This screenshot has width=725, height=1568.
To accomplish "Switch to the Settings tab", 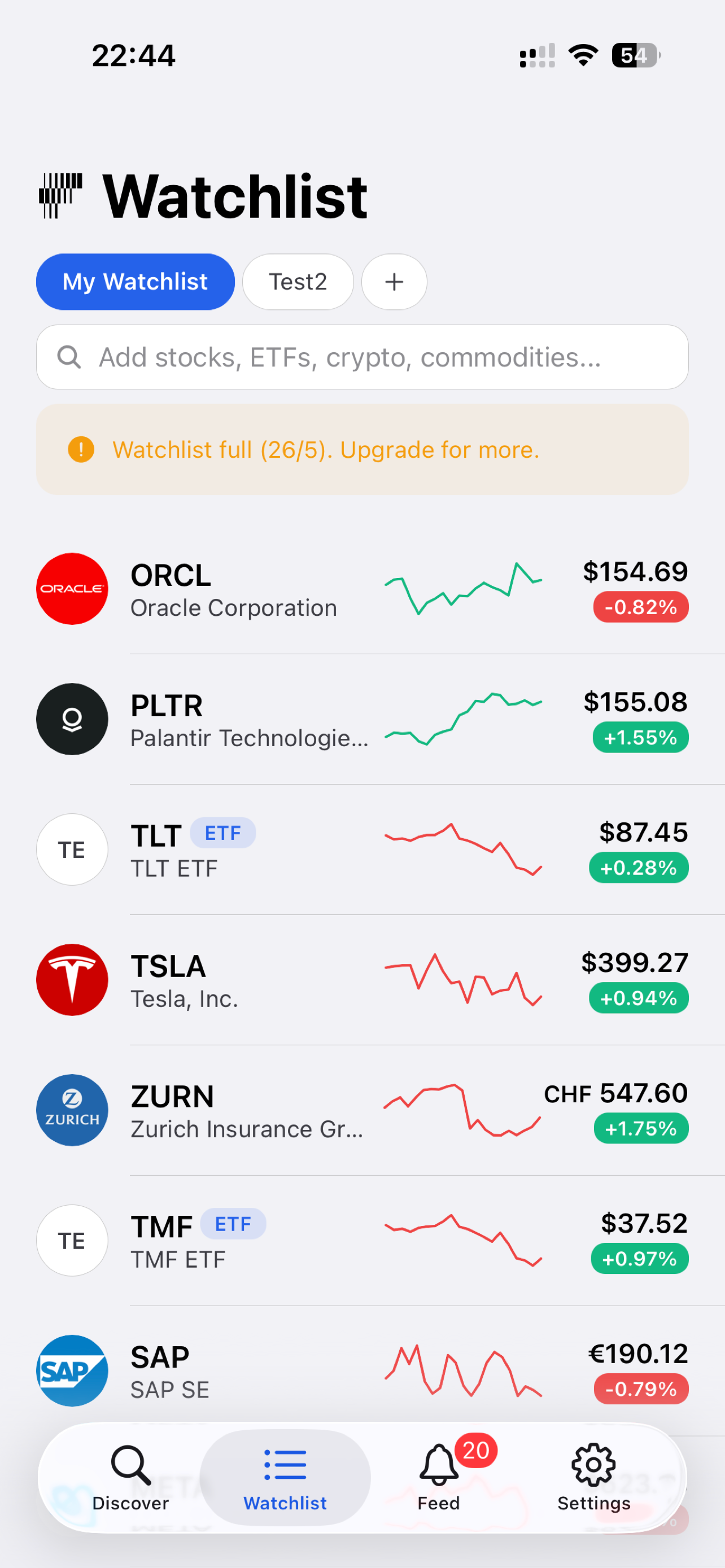I will click(x=593, y=1478).
